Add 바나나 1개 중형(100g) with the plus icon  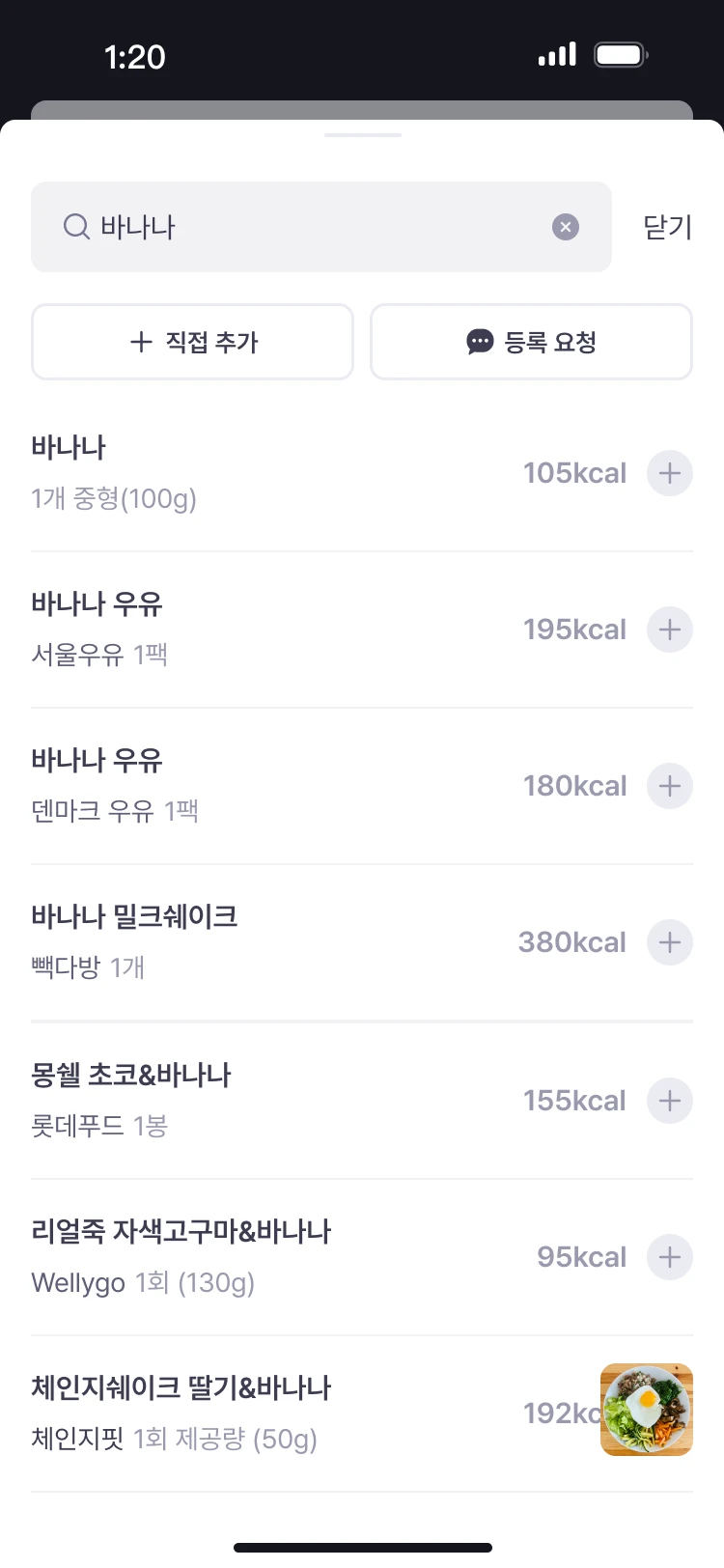(x=670, y=473)
